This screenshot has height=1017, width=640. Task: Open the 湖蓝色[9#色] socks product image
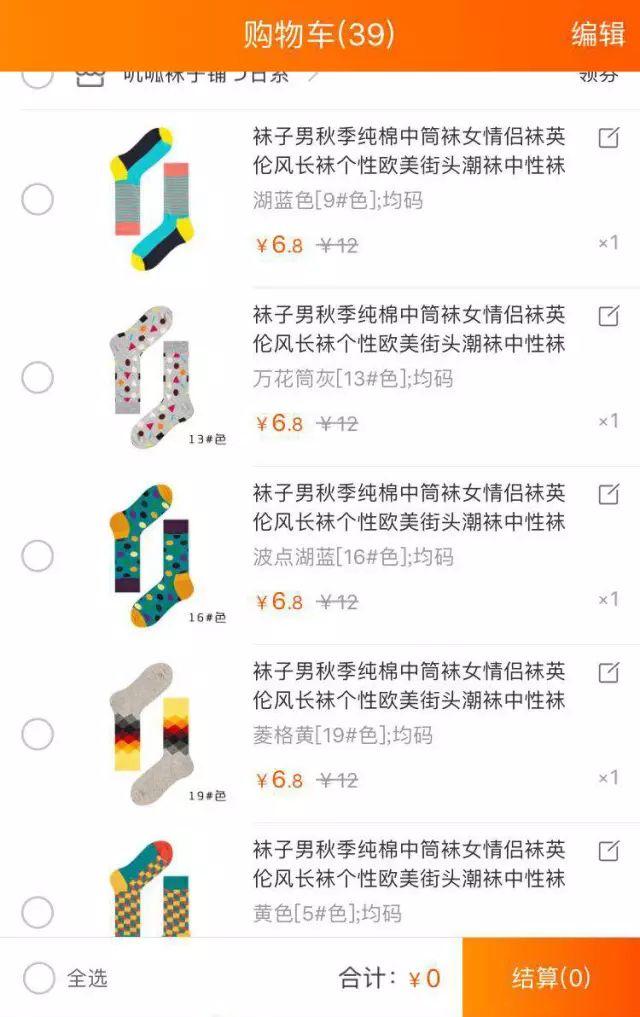pos(150,198)
